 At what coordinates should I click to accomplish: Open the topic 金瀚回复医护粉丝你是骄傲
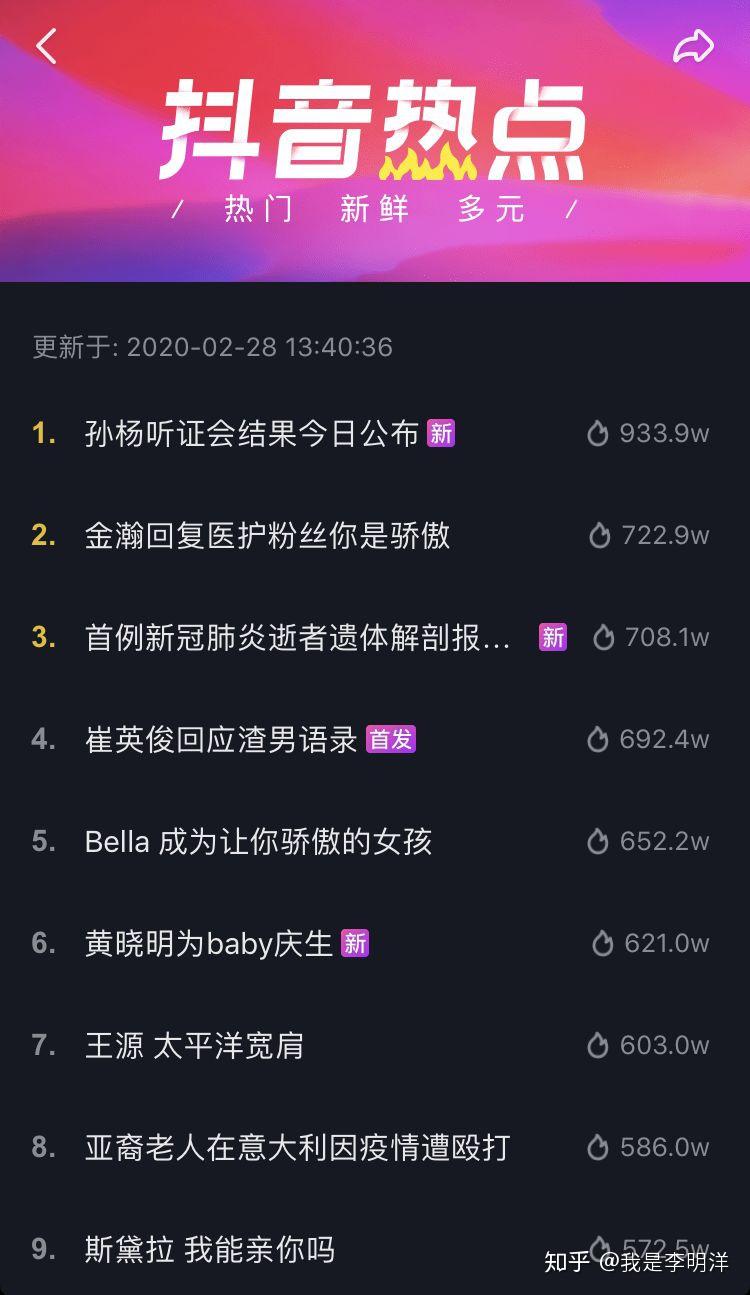coord(267,535)
